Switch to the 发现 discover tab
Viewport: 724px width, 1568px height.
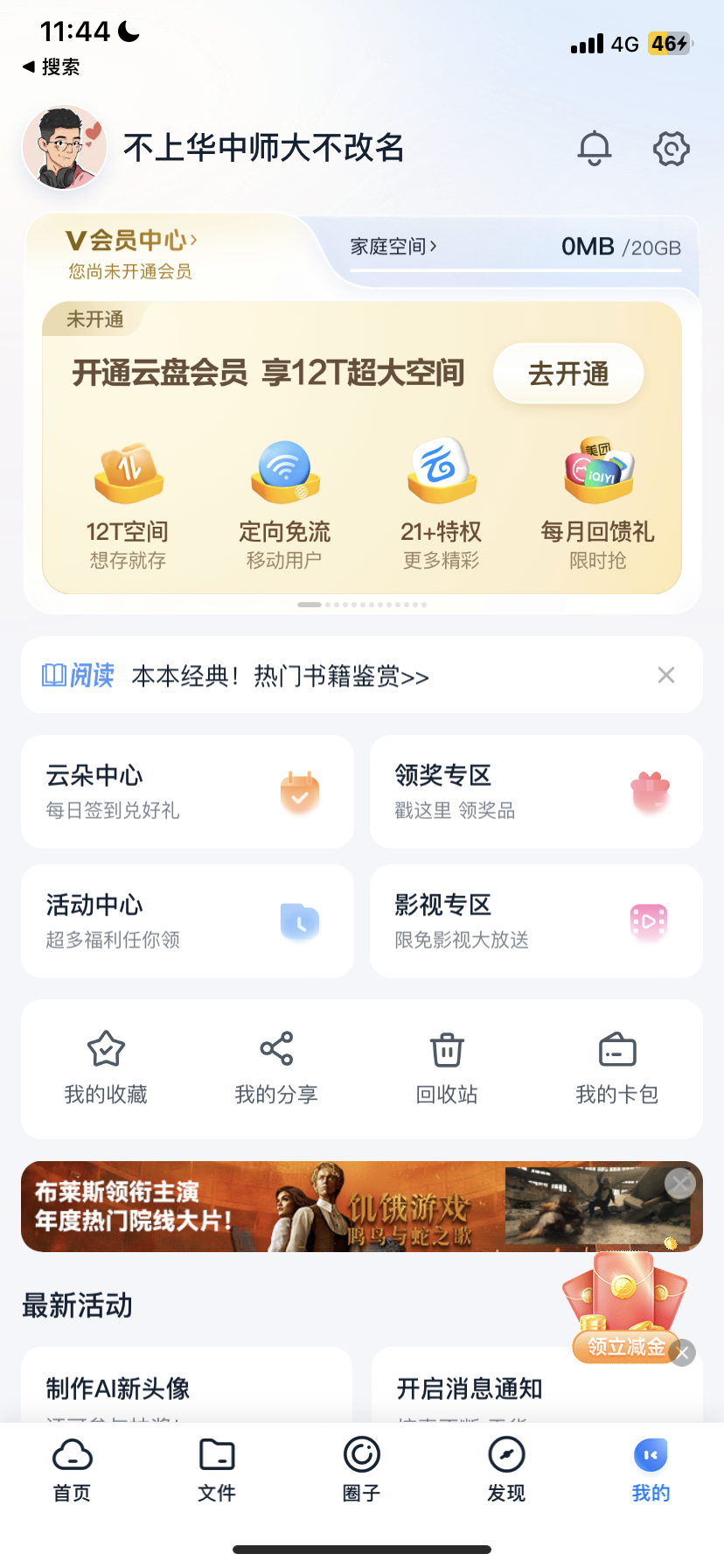click(506, 1470)
